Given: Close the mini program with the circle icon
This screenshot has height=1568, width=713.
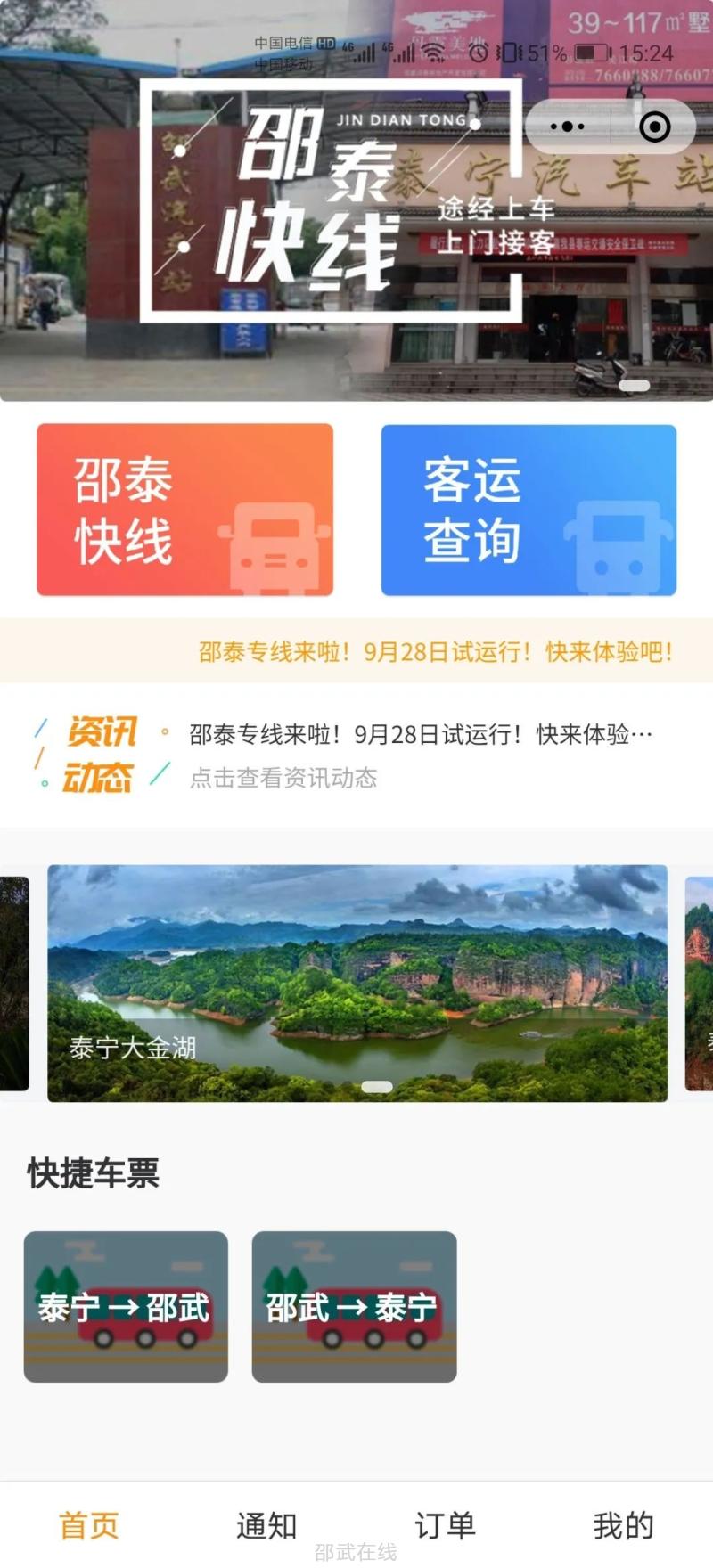Looking at the screenshot, I should click(x=655, y=127).
